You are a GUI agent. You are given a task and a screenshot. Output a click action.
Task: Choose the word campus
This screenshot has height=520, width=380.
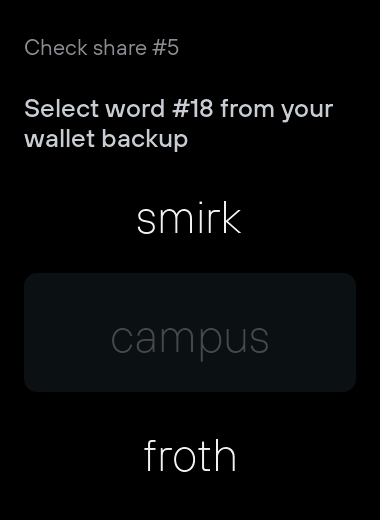[190, 332]
